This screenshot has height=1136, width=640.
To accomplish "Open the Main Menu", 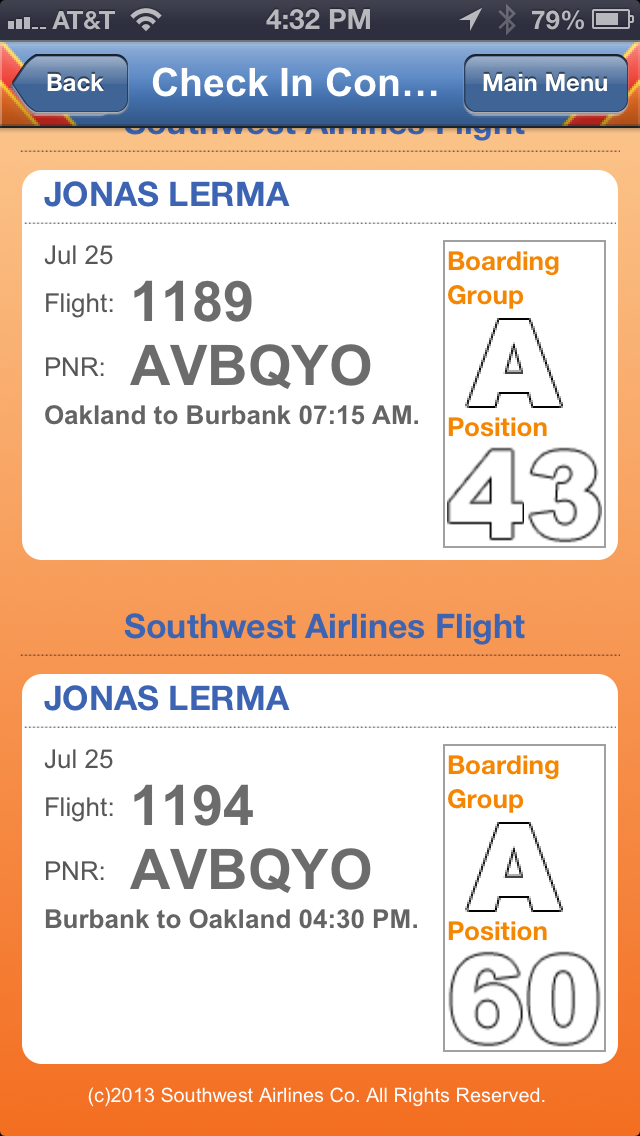I will pos(545,83).
